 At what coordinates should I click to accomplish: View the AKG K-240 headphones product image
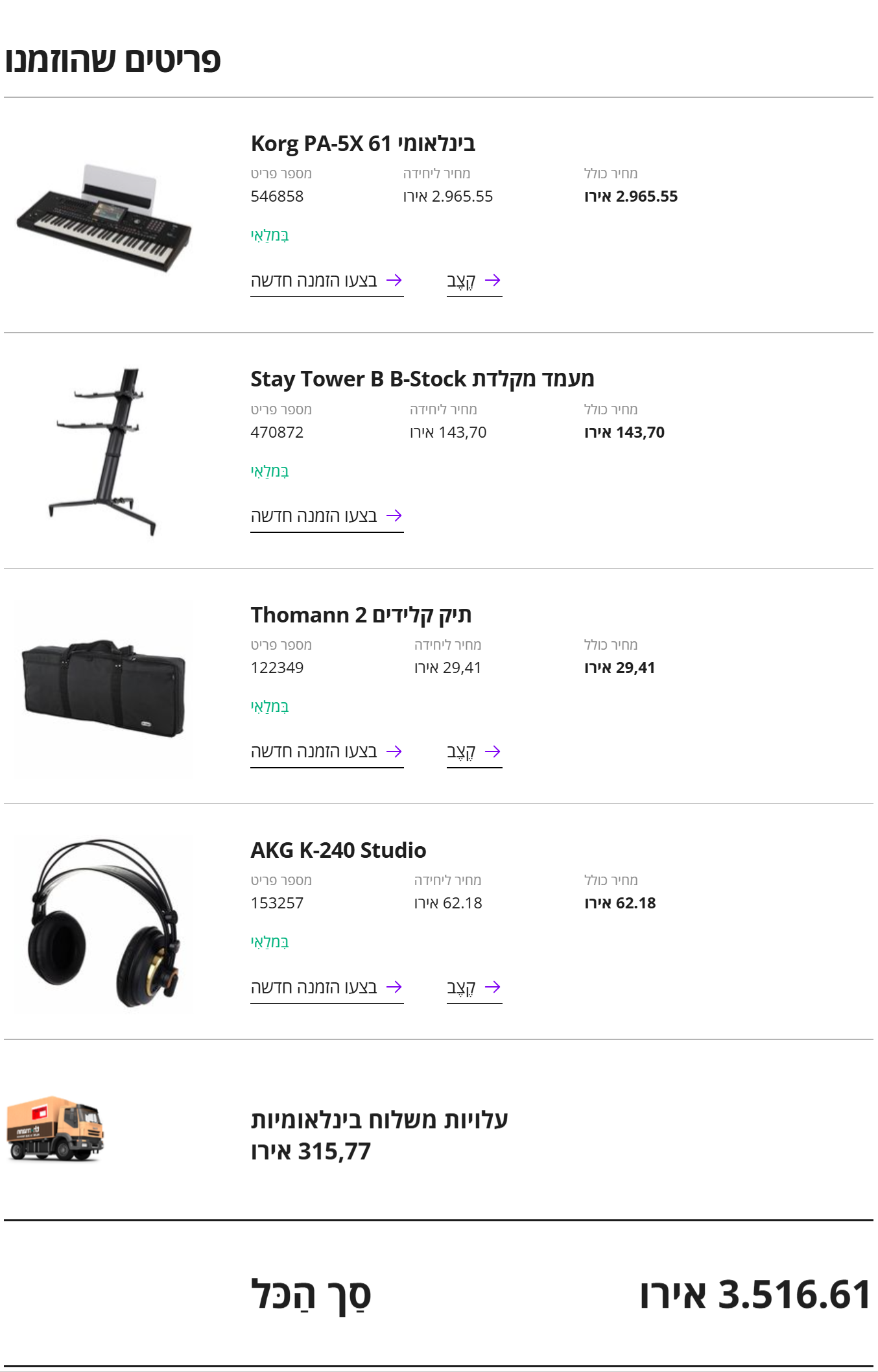pyautogui.click(x=104, y=923)
